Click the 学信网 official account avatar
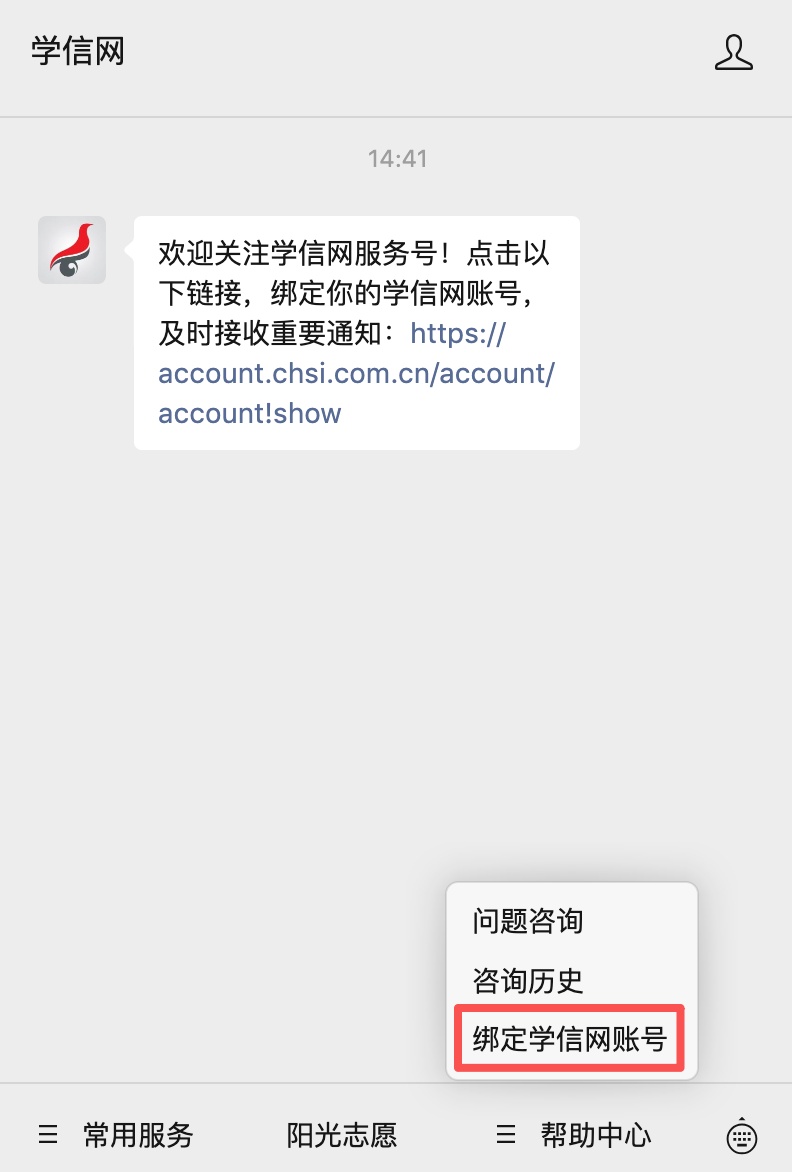Viewport: 792px width, 1172px height. click(71, 249)
